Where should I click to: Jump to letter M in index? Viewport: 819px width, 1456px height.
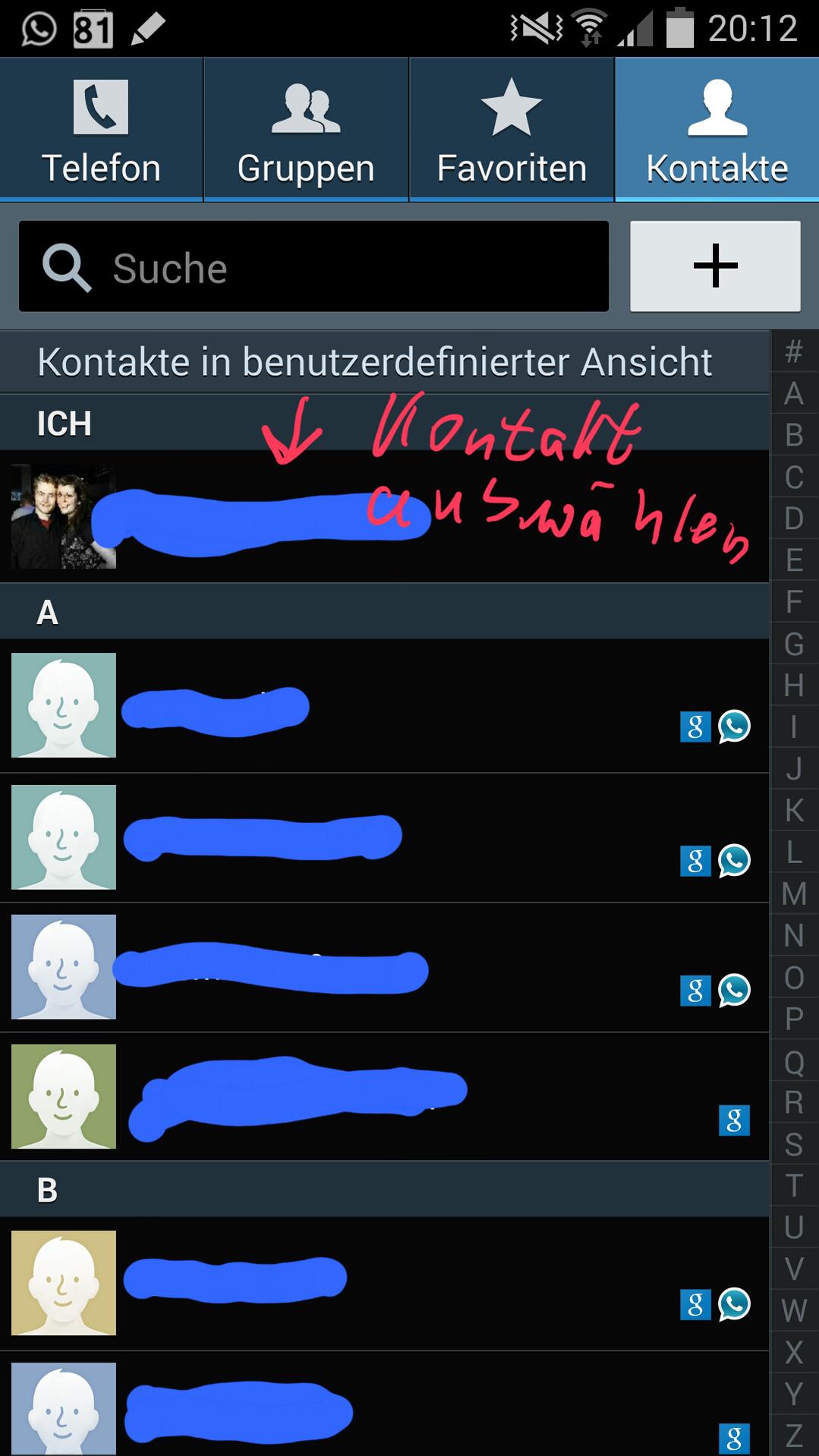coord(794,893)
